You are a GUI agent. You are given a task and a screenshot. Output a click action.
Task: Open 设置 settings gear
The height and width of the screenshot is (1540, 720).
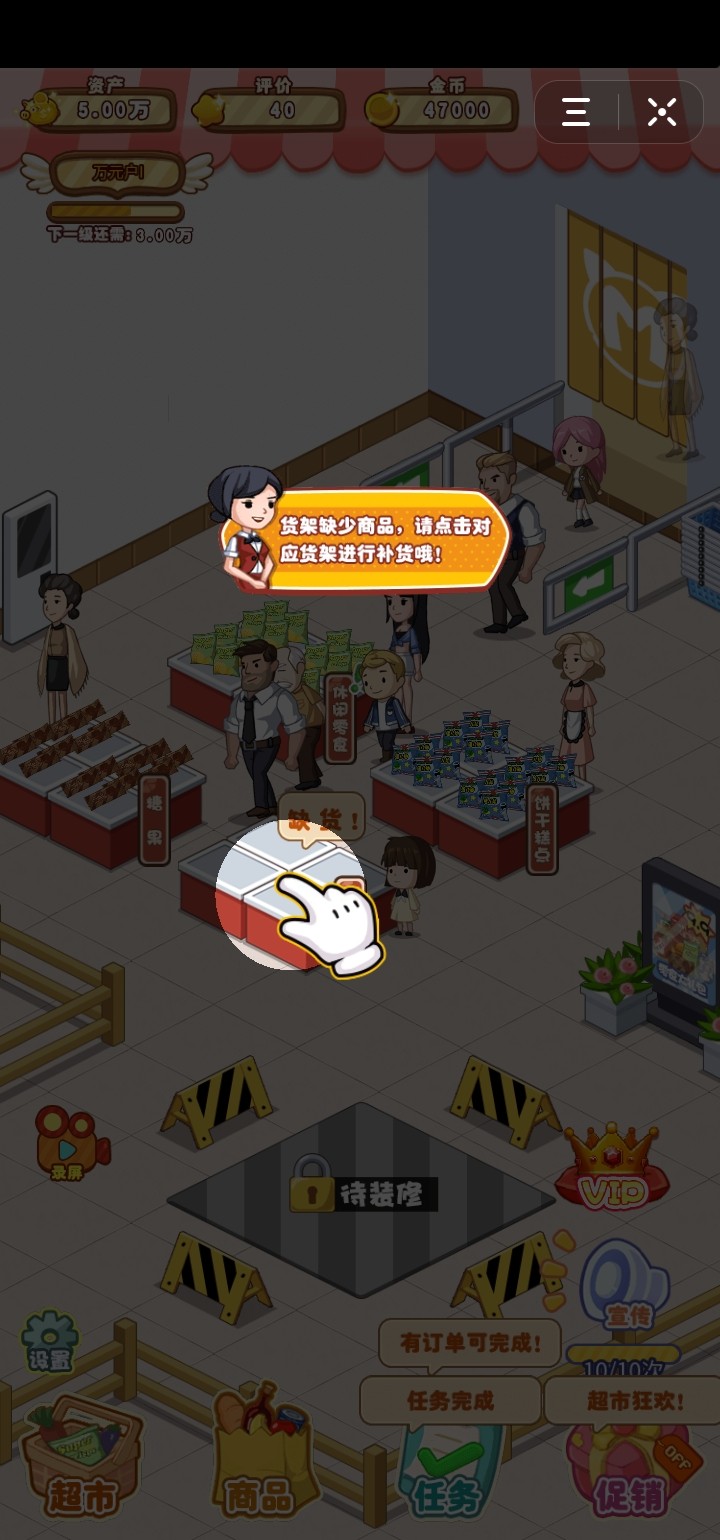(50, 1342)
